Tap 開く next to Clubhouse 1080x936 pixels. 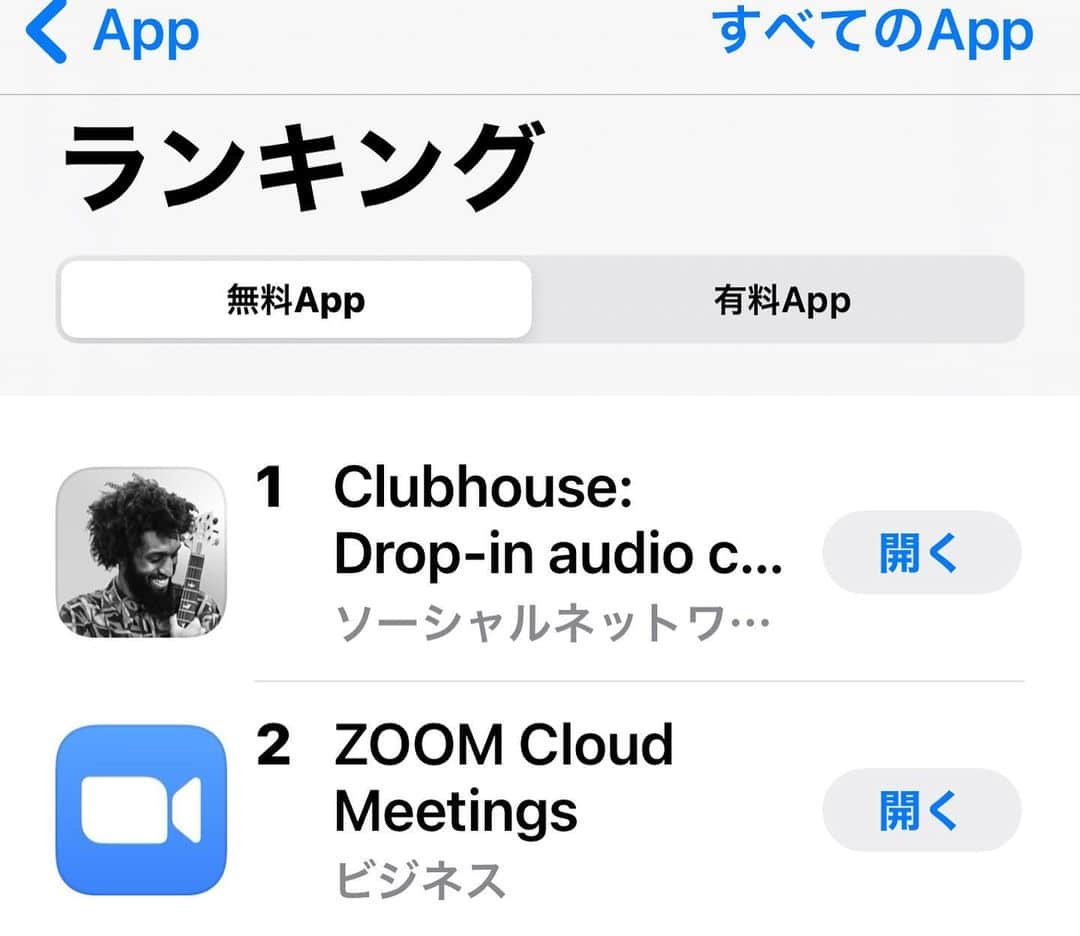921,553
